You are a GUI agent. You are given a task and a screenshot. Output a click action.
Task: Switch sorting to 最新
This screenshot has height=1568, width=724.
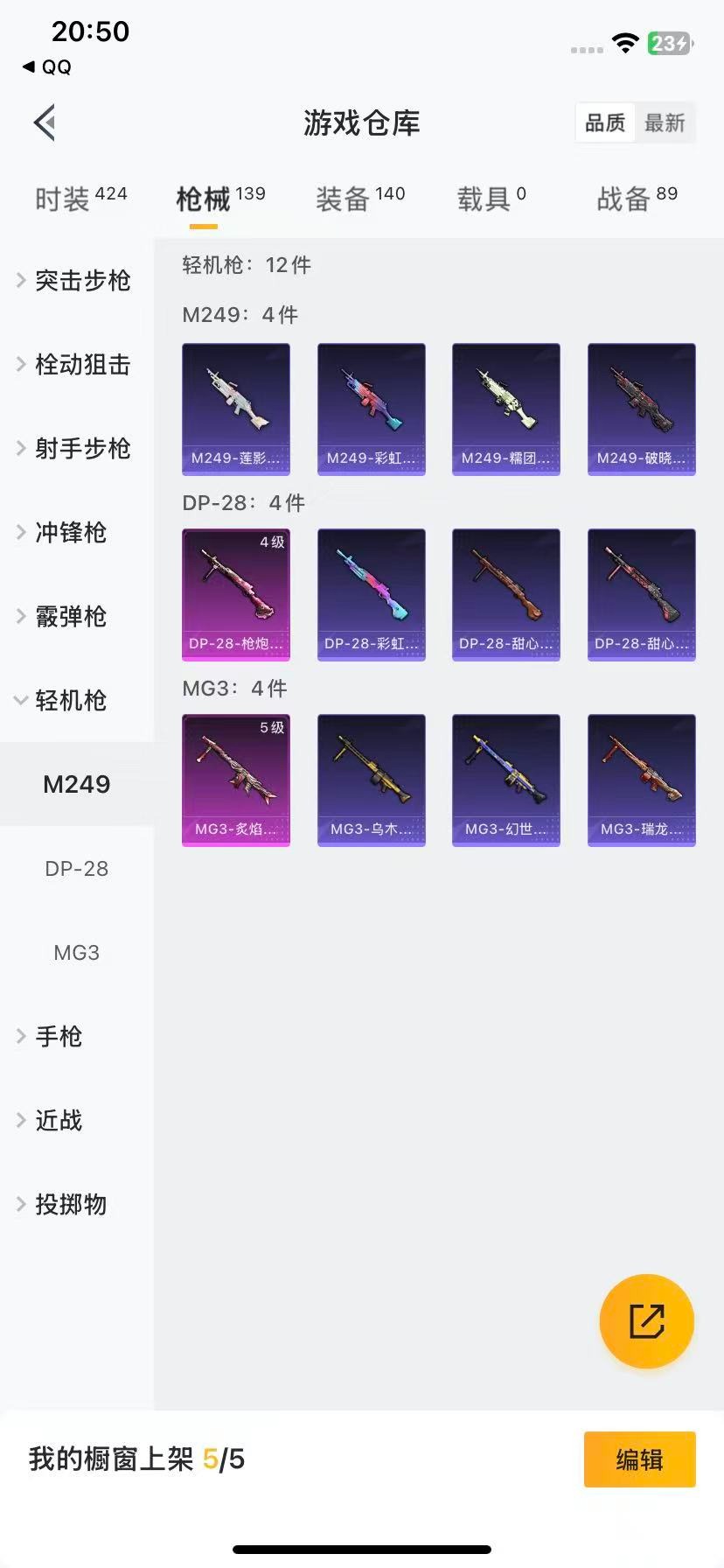click(665, 123)
